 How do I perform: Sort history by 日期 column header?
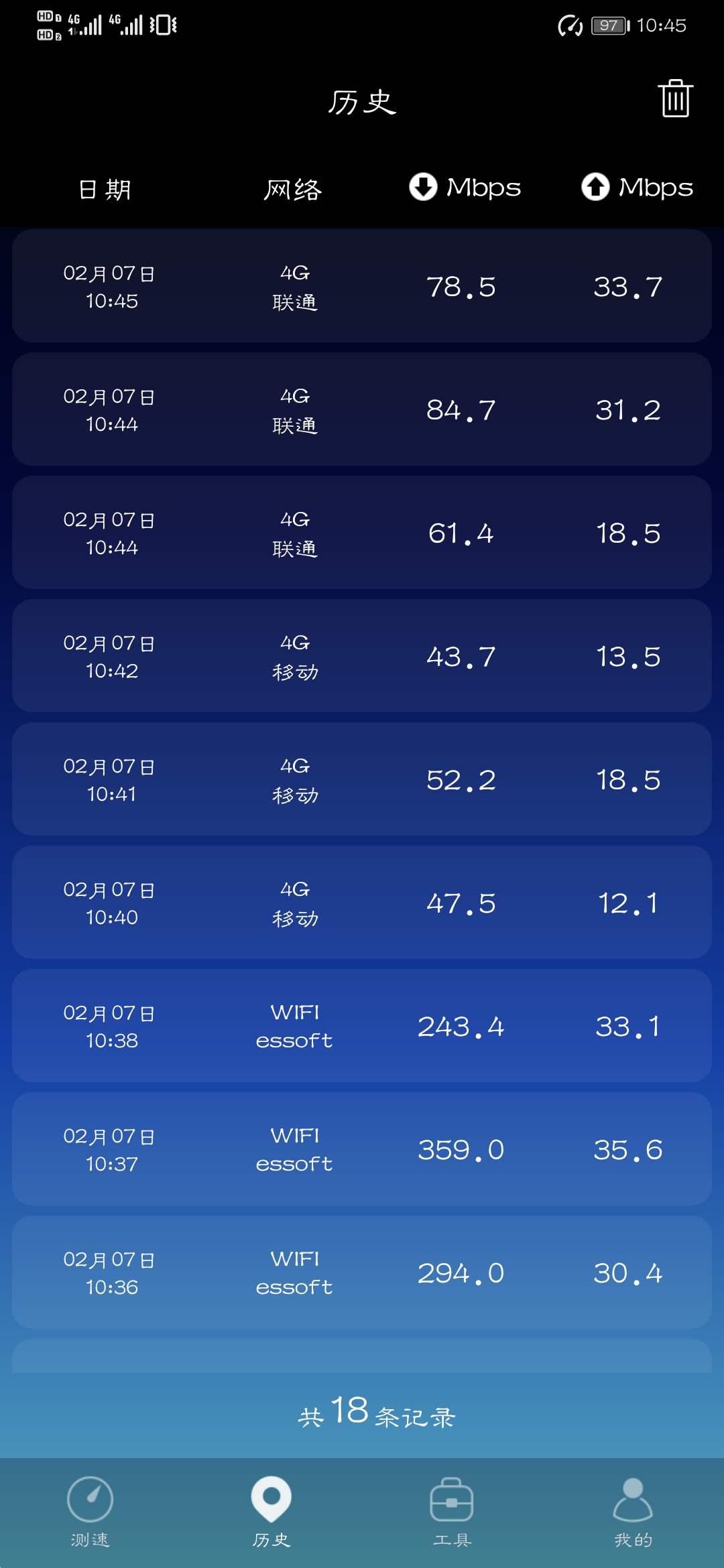[105, 189]
